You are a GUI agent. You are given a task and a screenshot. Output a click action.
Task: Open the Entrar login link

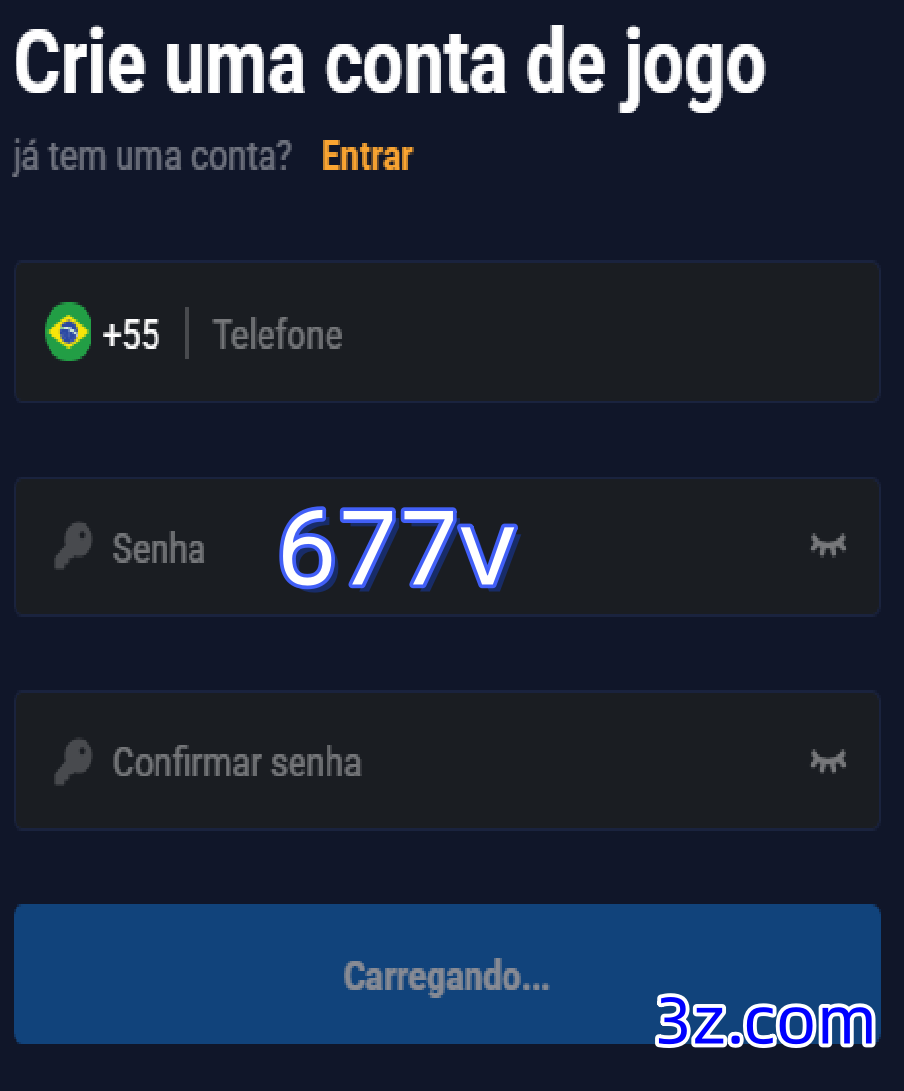pyautogui.click(x=366, y=156)
